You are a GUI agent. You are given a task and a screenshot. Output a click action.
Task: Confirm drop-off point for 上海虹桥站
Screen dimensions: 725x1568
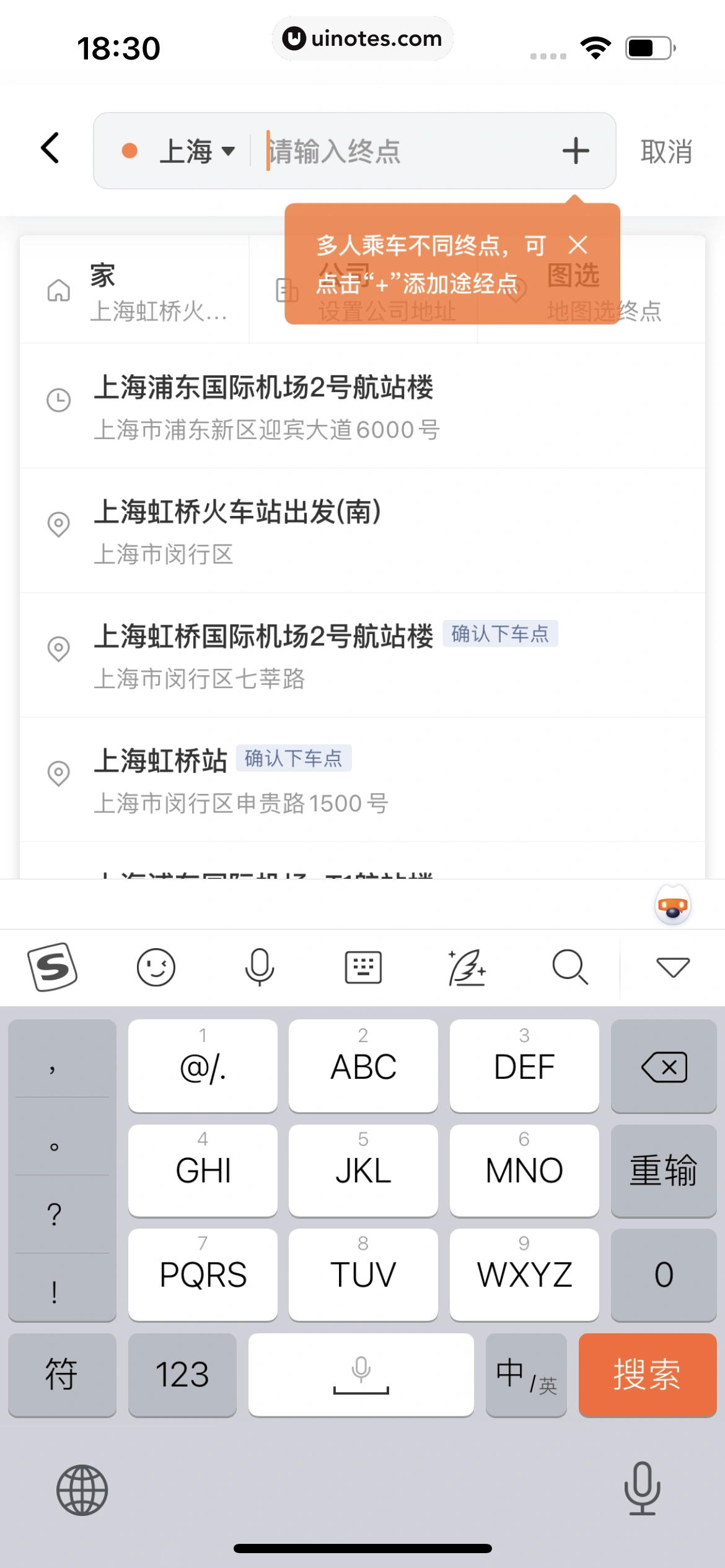tap(294, 758)
